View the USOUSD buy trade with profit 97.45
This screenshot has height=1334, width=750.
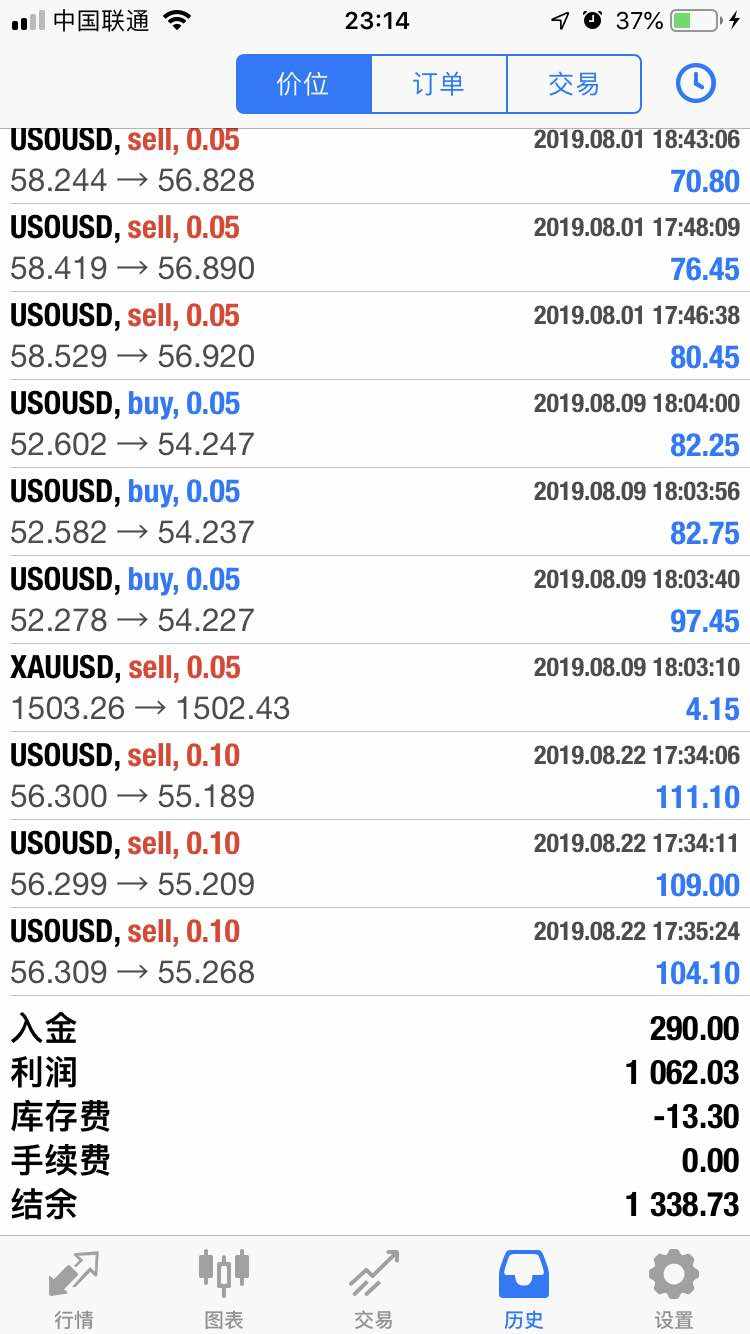pyautogui.click(x=375, y=600)
